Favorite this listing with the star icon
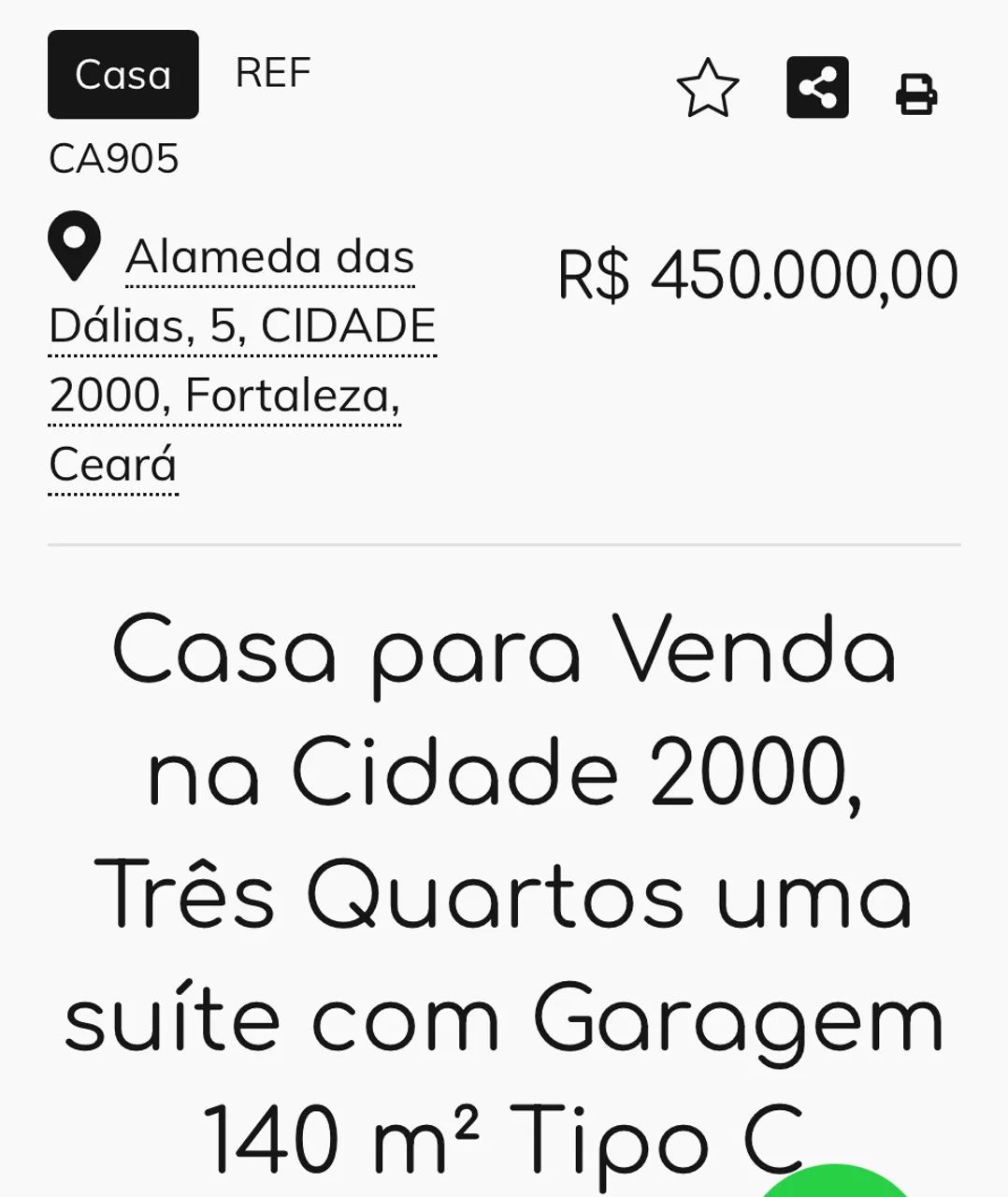The width and height of the screenshot is (1008, 1197). (708, 89)
